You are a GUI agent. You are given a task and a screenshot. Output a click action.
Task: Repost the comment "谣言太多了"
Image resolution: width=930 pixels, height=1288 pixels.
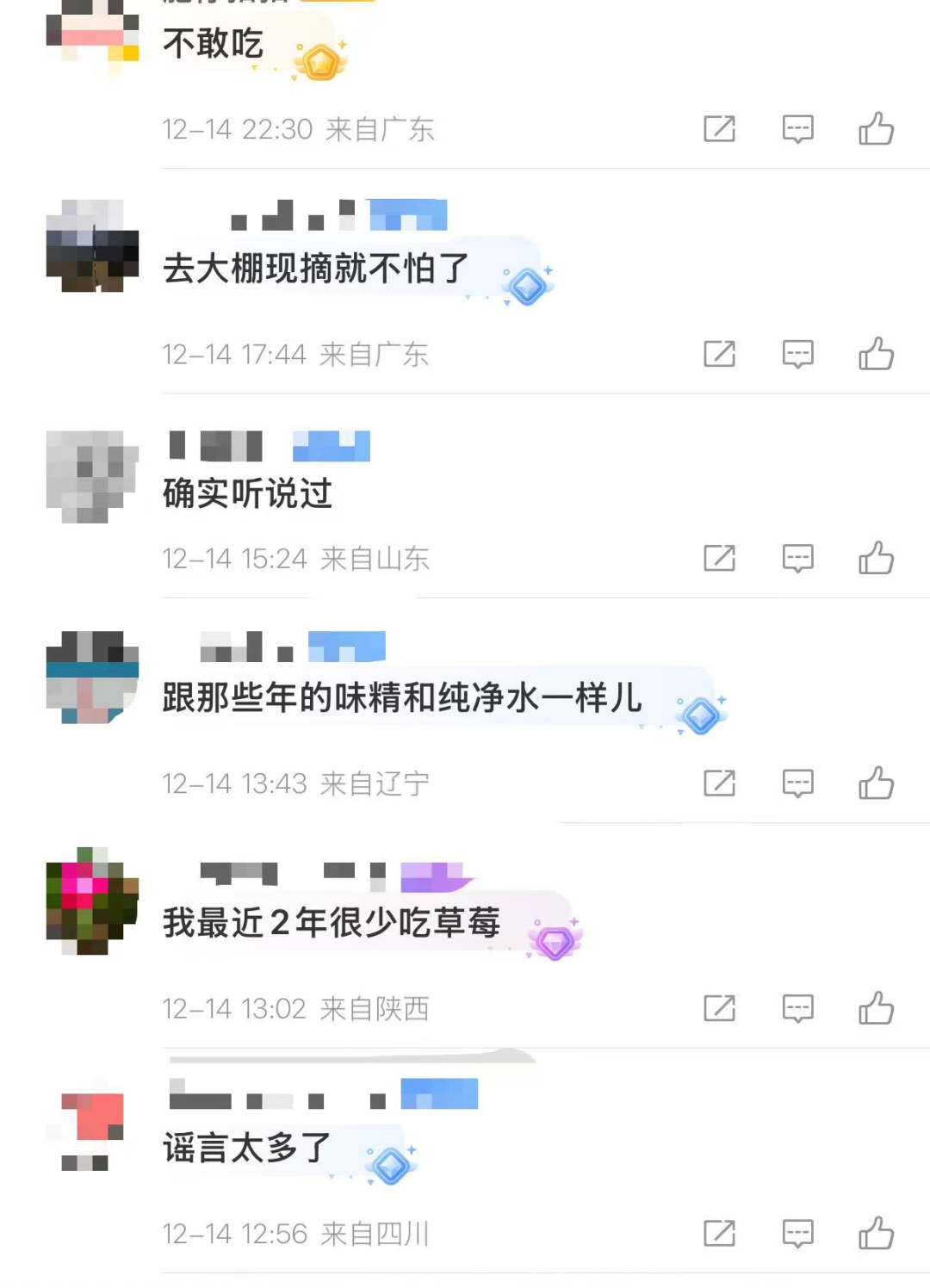tap(719, 1233)
